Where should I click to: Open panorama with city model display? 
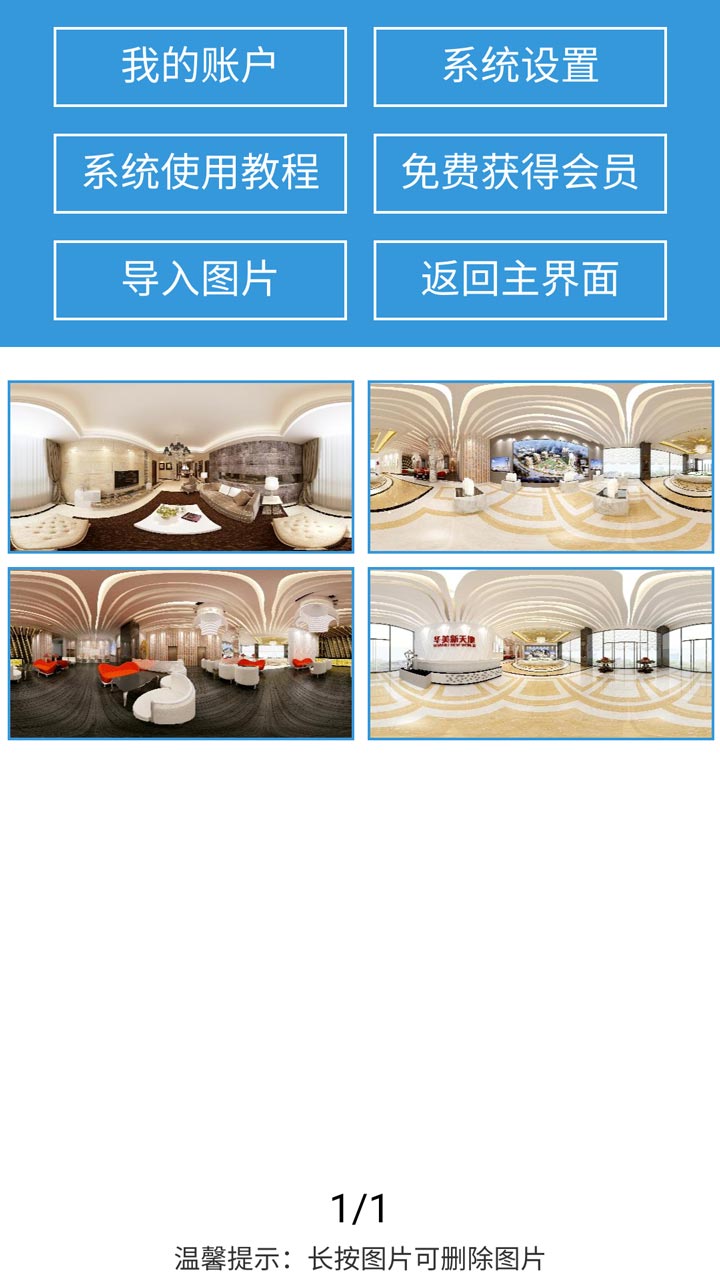pyautogui.click(x=541, y=466)
